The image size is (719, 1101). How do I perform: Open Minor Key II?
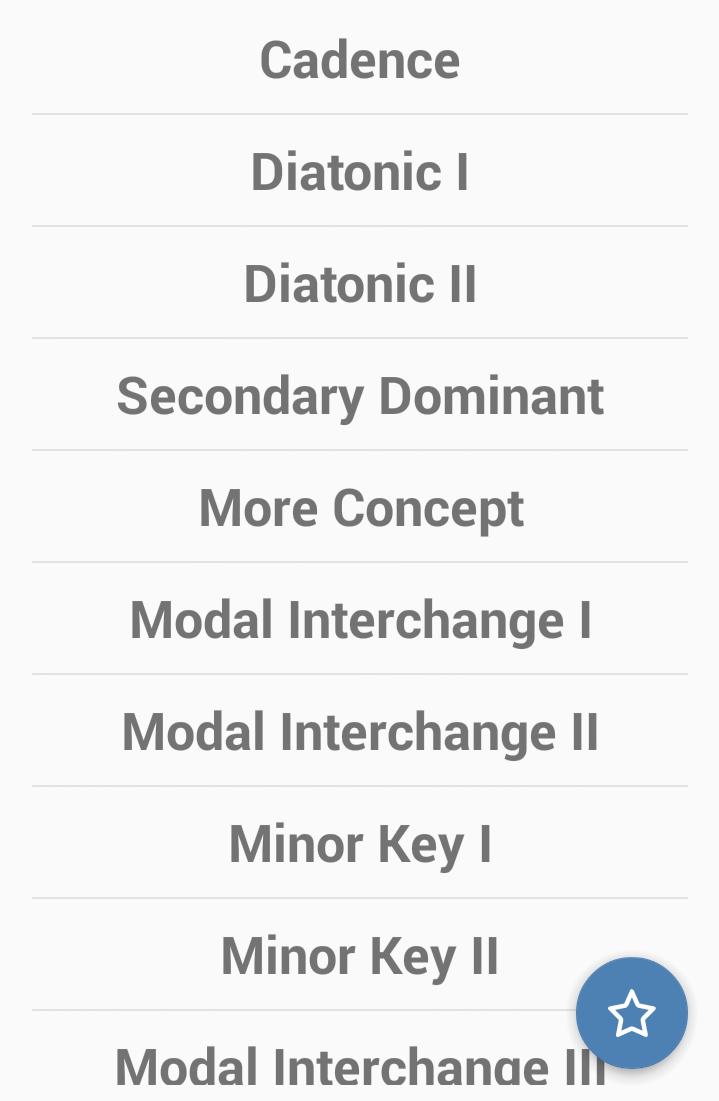(x=360, y=956)
